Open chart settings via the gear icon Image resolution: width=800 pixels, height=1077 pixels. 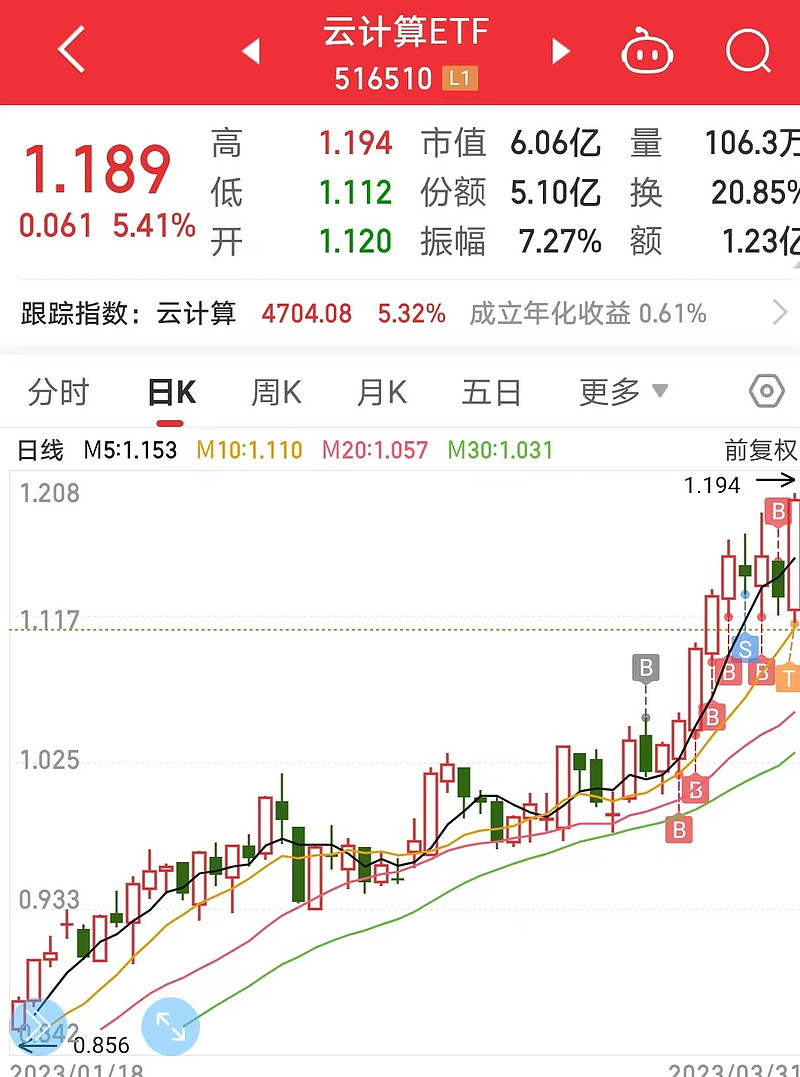765,392
